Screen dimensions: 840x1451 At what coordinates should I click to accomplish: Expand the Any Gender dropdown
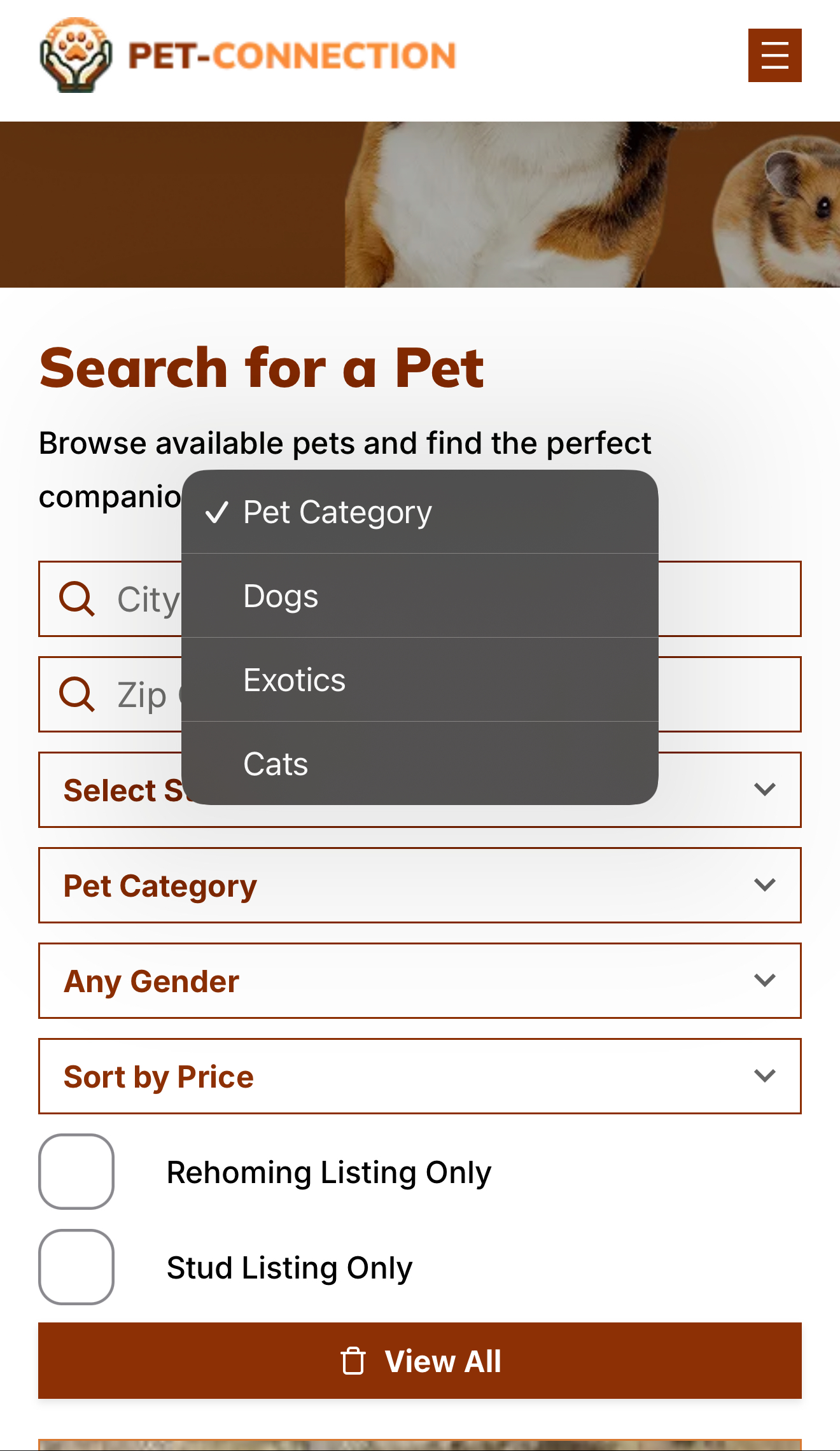coord(420,981)
